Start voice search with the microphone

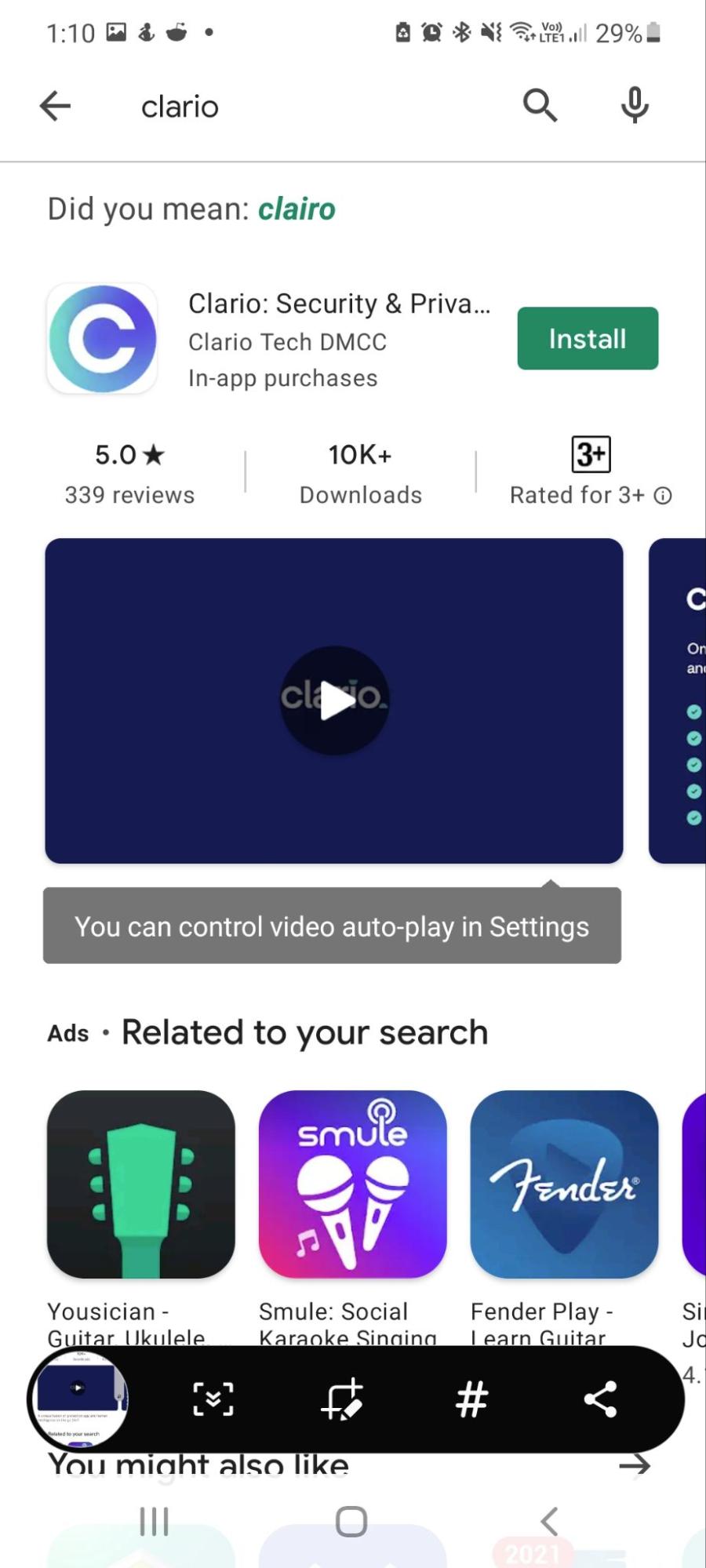[x=635, y=105]
